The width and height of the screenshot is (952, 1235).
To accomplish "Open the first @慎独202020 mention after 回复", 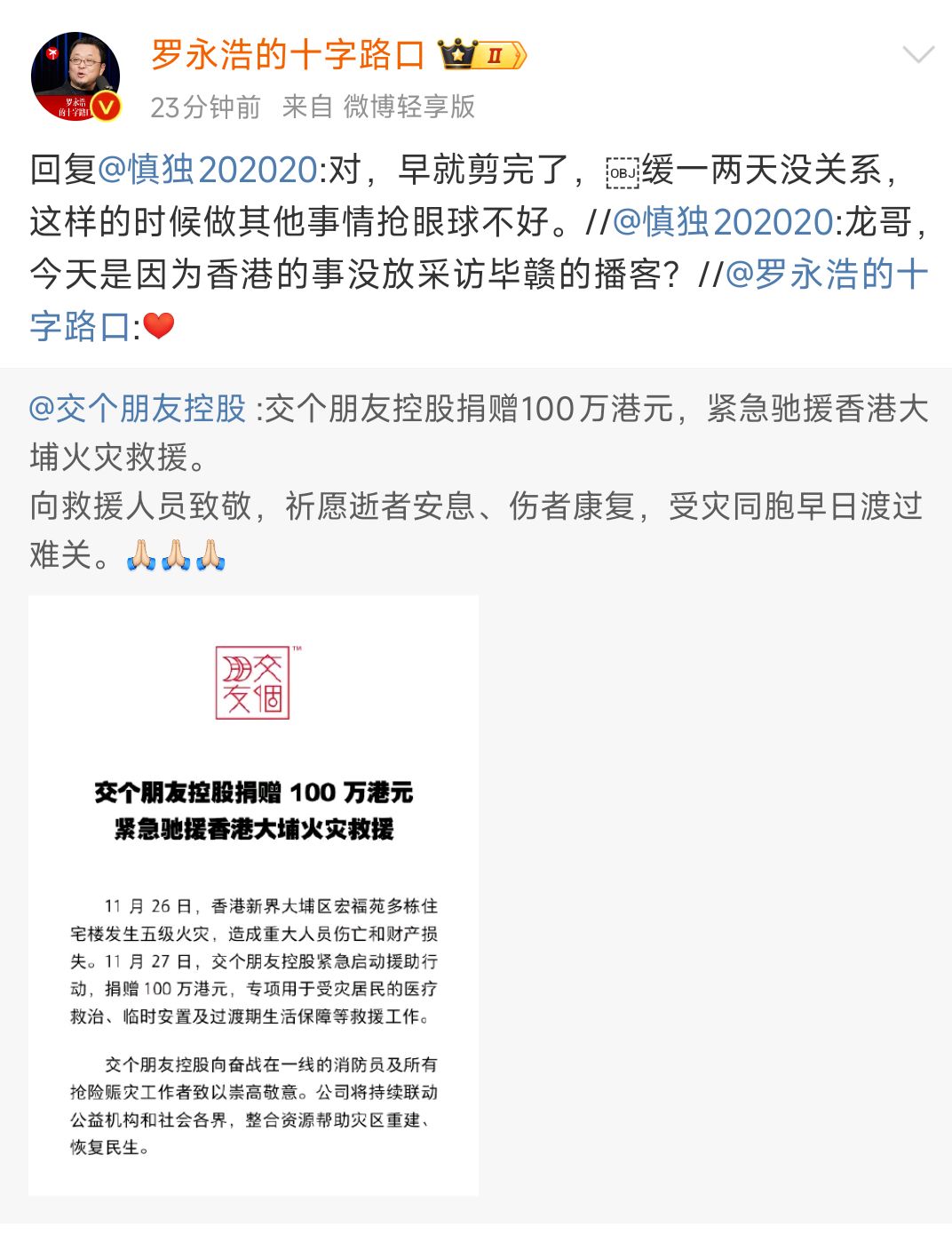I will 207,170.
